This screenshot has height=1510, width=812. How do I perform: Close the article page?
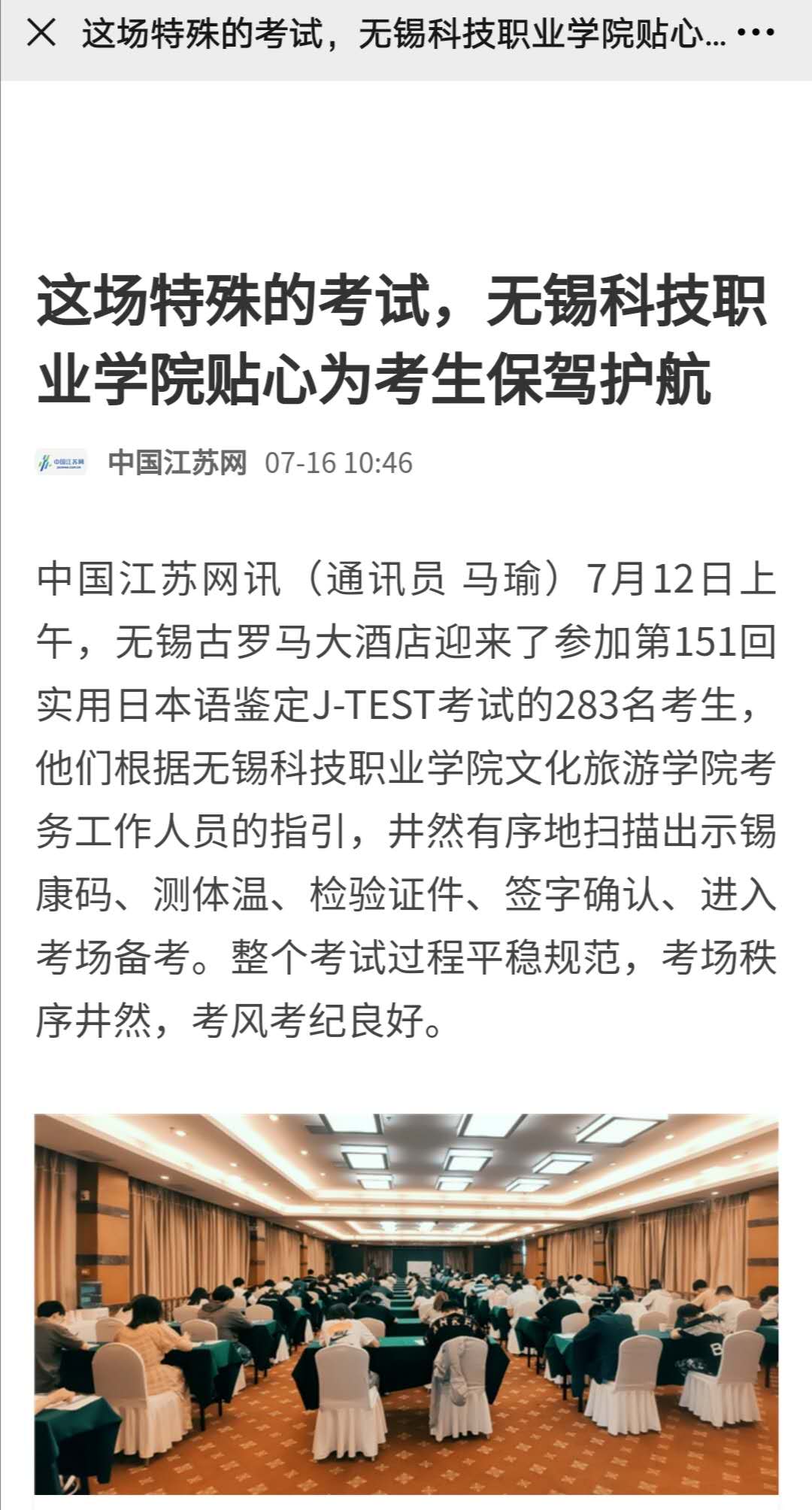[41, 33]
